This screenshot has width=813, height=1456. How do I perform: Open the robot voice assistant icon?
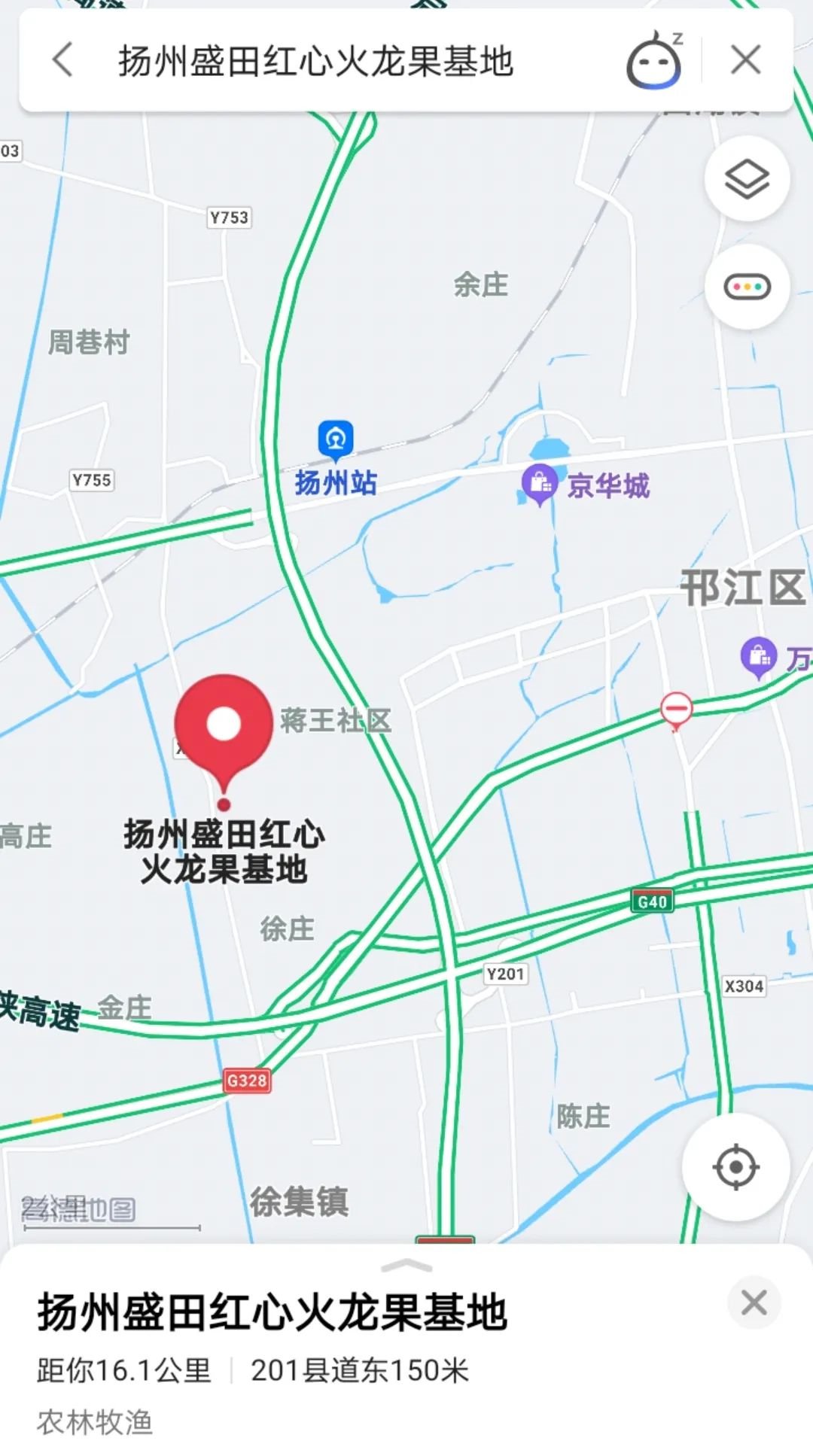pyautogui.click(x=653, y=60)
